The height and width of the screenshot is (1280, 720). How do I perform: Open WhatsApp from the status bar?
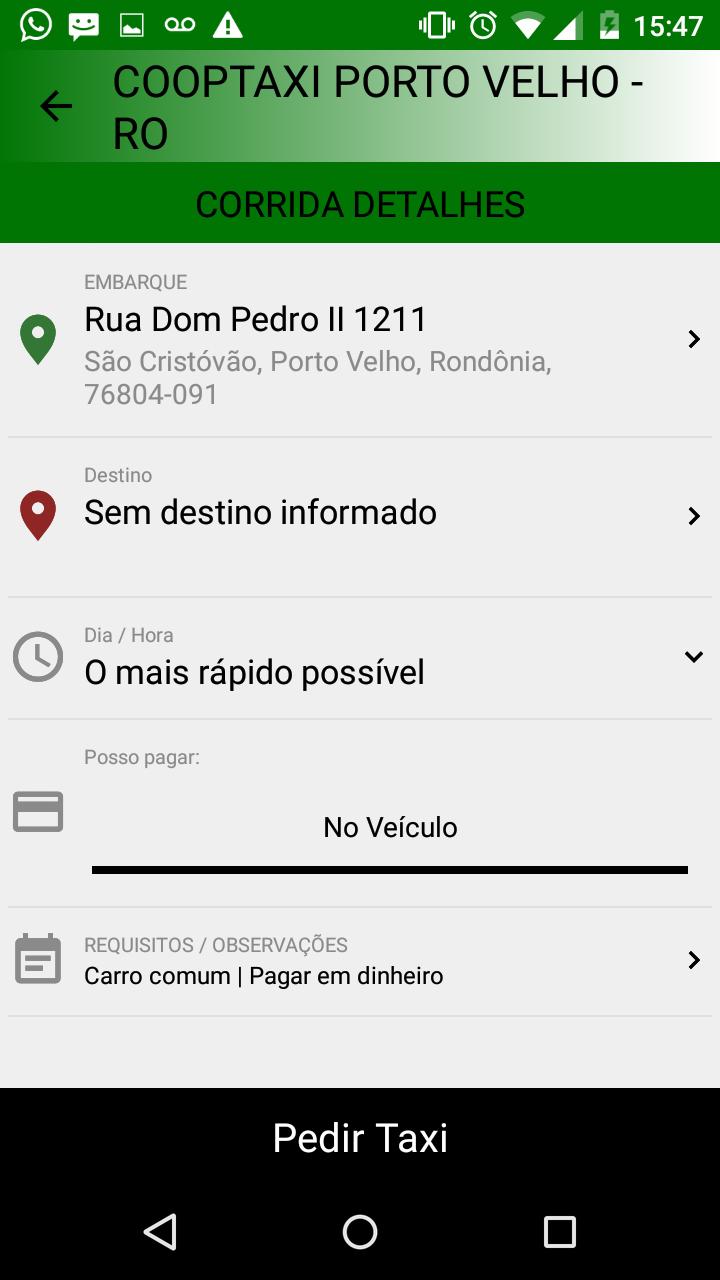pos(33,23)
